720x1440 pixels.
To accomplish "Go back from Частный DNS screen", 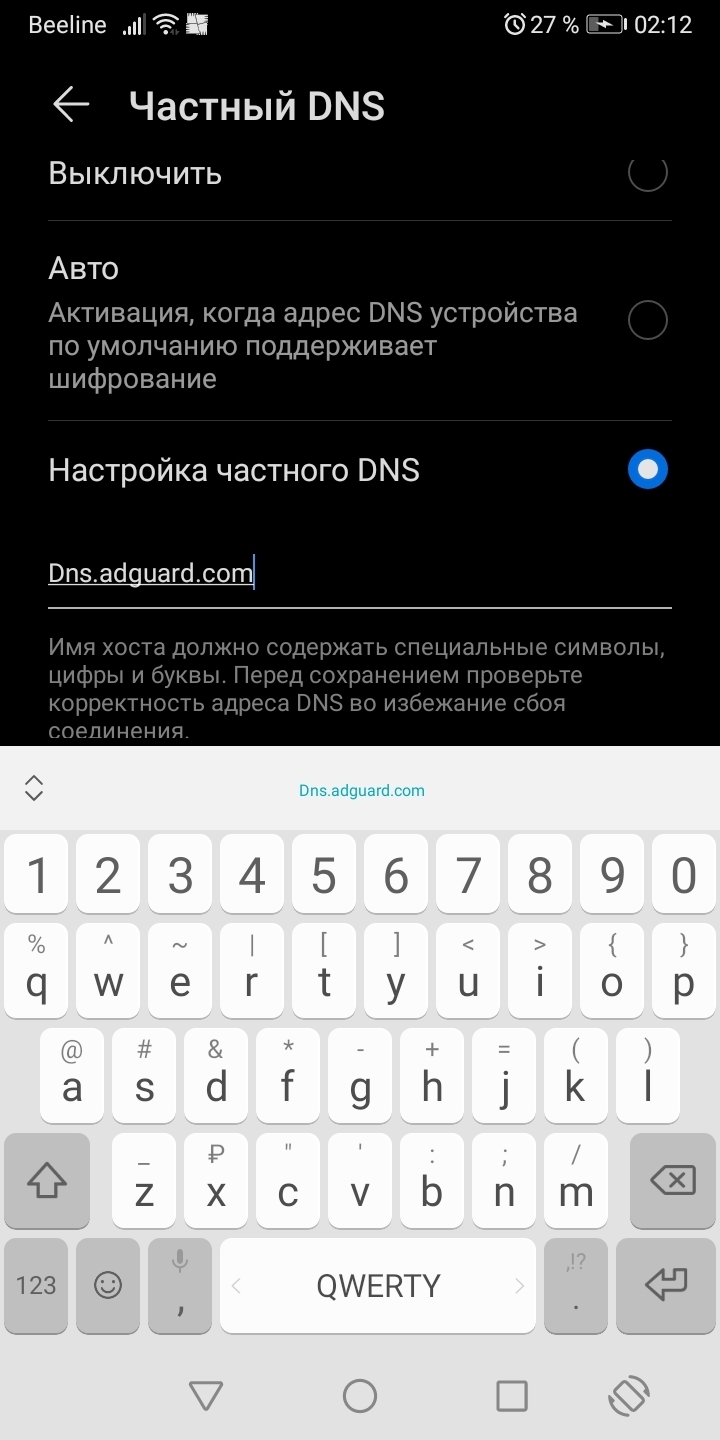I will pos(71,105).
